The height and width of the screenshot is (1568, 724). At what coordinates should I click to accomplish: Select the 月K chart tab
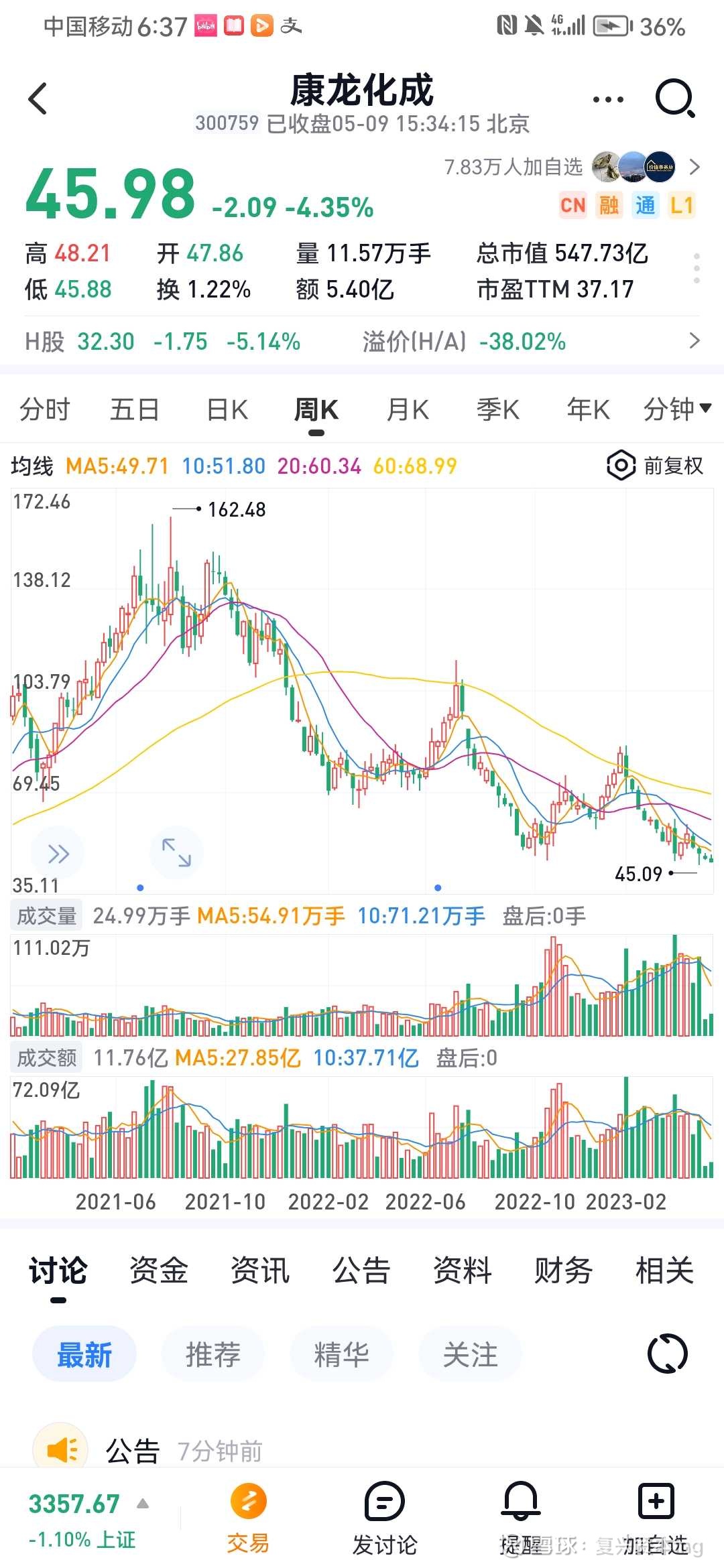[408, 409]
